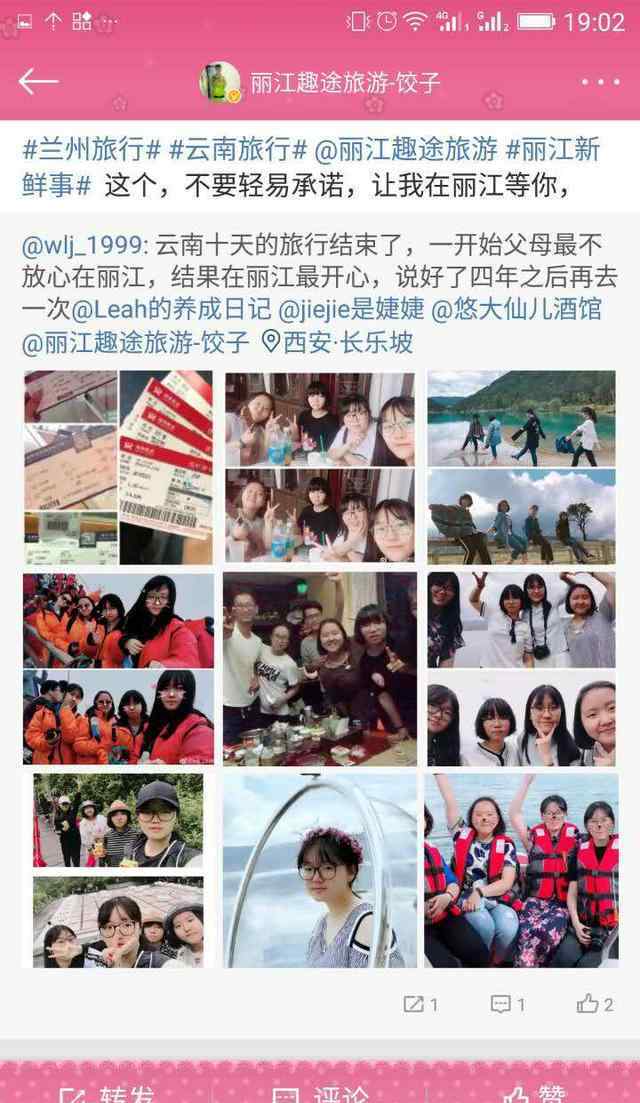The width and height of the screenshot is (640, 1103).
Task: Open the girl with flower crown photo
Action: click(x=320, y=871)
